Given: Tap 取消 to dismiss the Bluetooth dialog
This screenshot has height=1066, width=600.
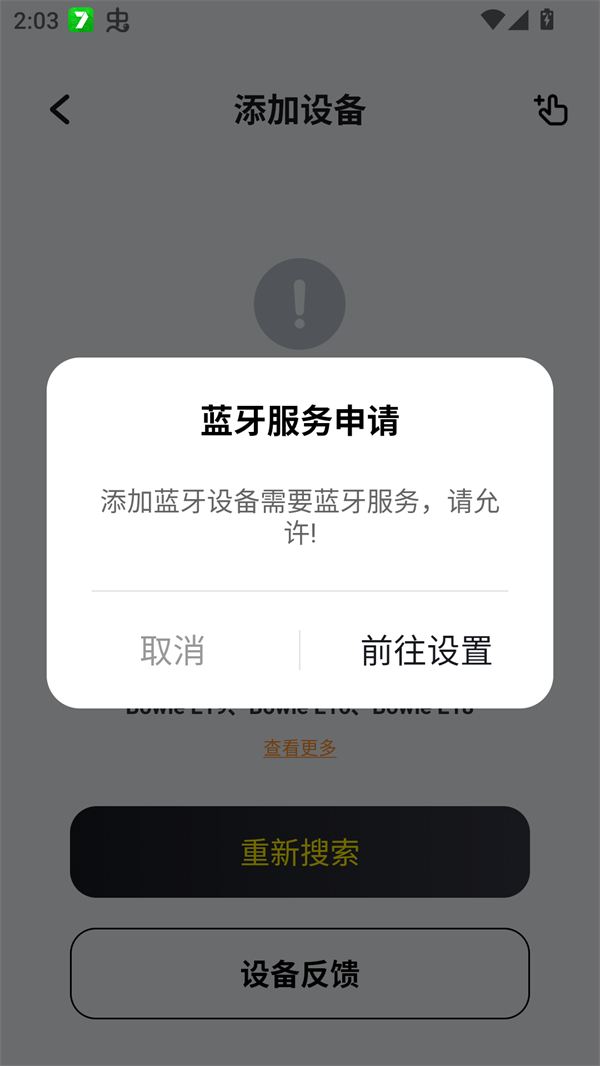Looking at the screenshot, I should click(x=173, y=650).
